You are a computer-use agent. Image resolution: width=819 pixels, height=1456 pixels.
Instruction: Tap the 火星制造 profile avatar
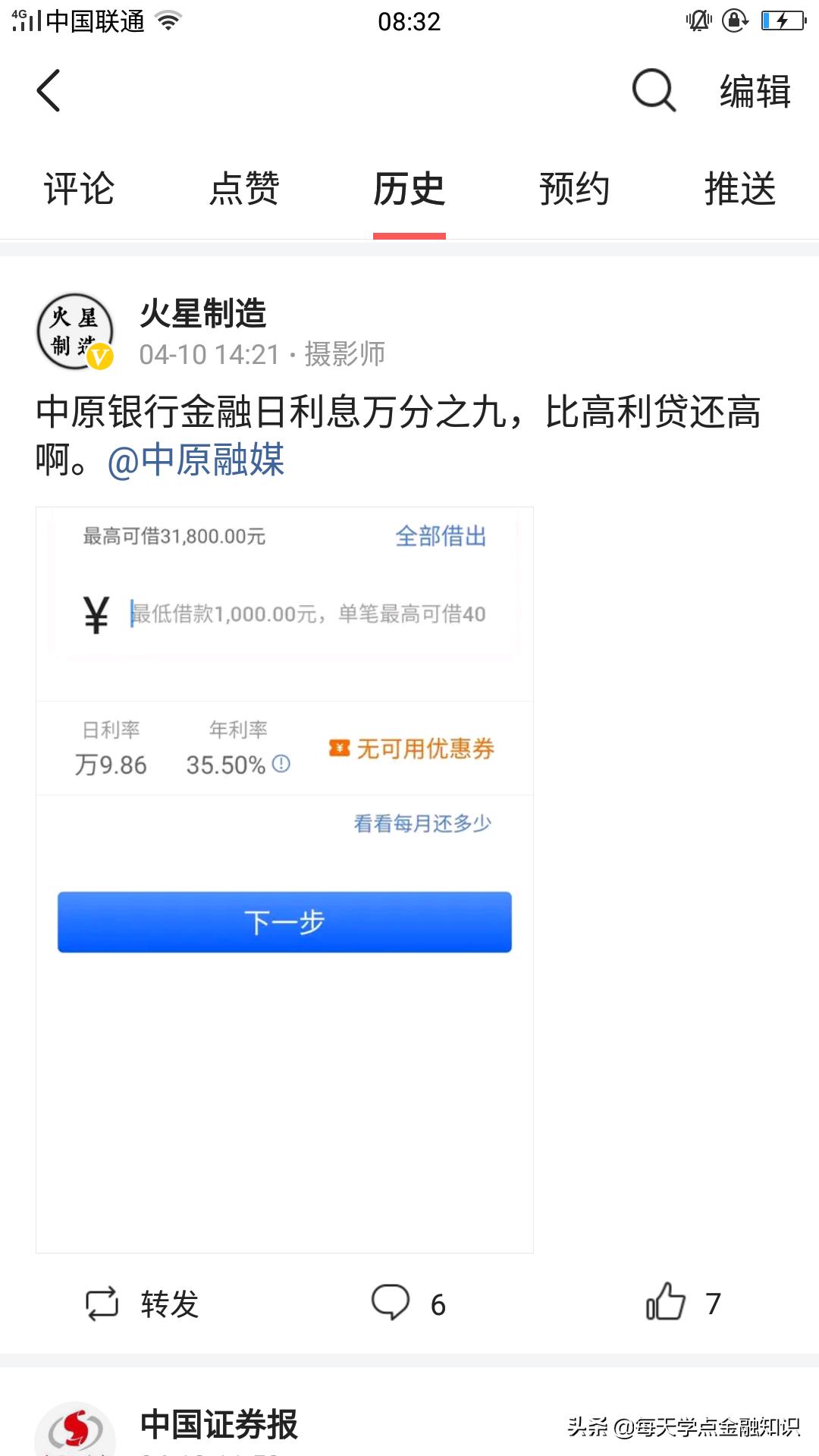(x=76, y=329)
